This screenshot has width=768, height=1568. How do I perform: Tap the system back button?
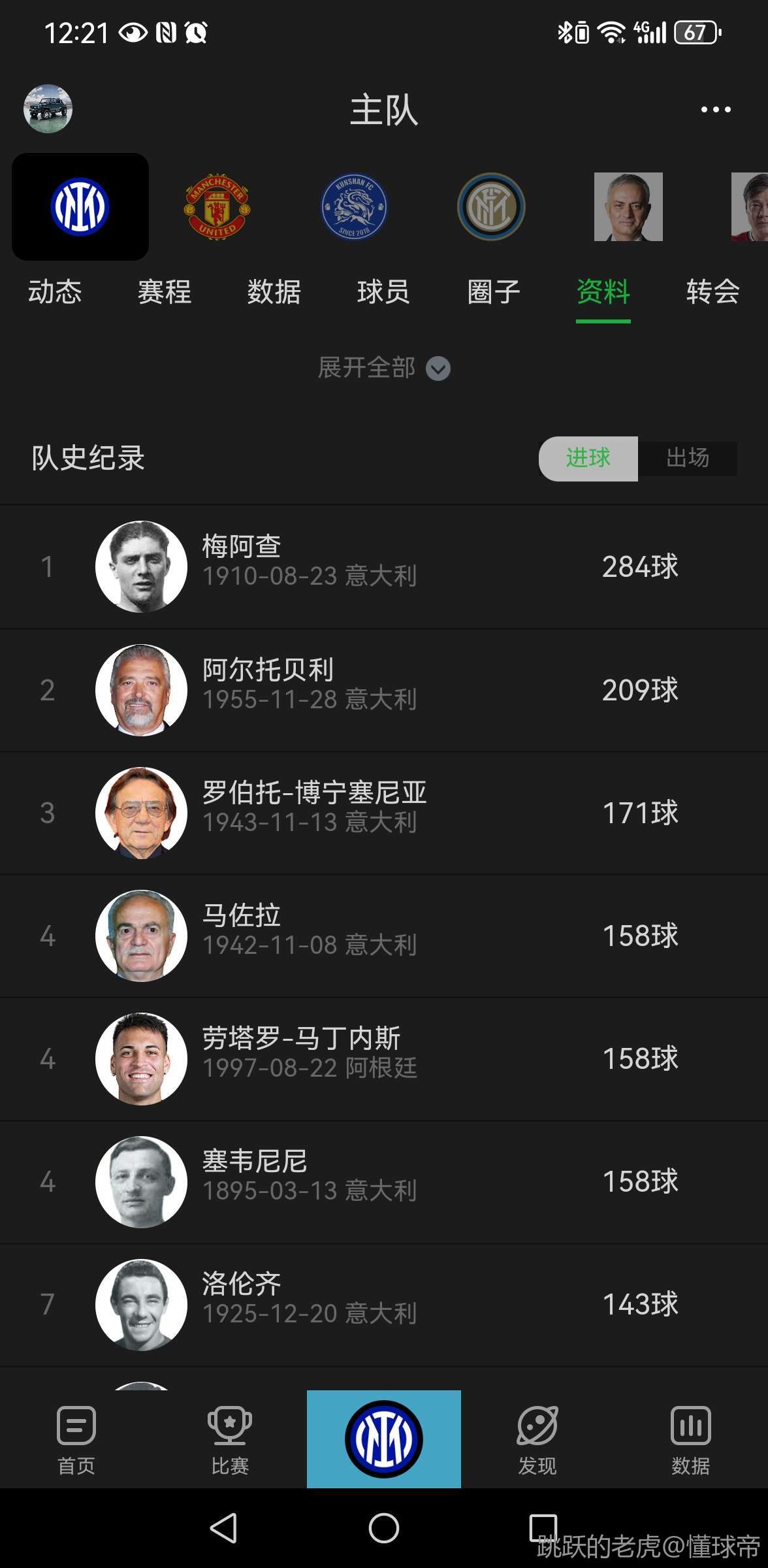[223, 1529]
